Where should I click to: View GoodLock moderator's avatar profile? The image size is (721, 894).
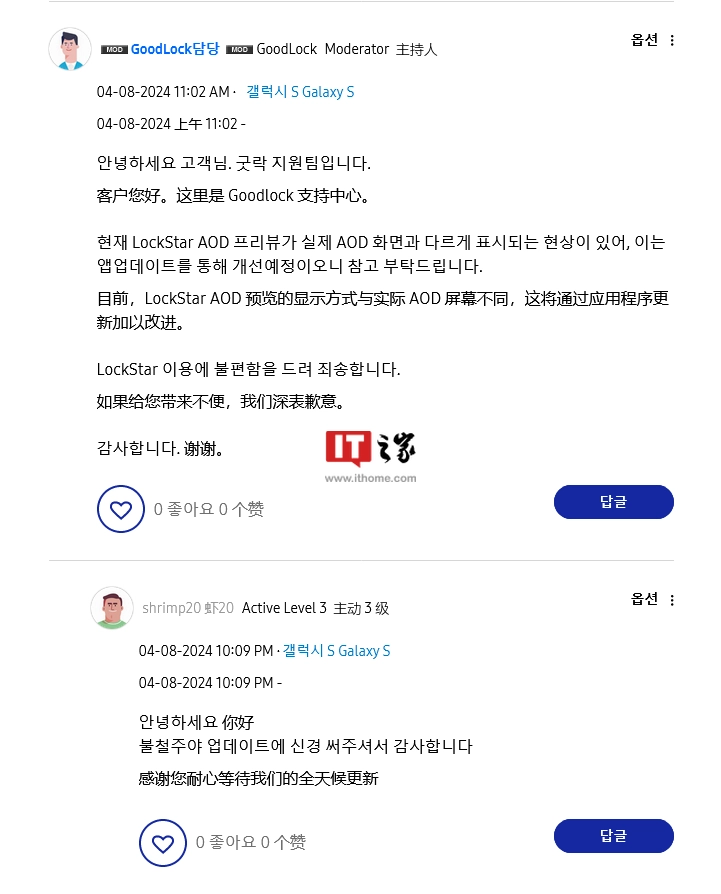[x=70, y=48]
